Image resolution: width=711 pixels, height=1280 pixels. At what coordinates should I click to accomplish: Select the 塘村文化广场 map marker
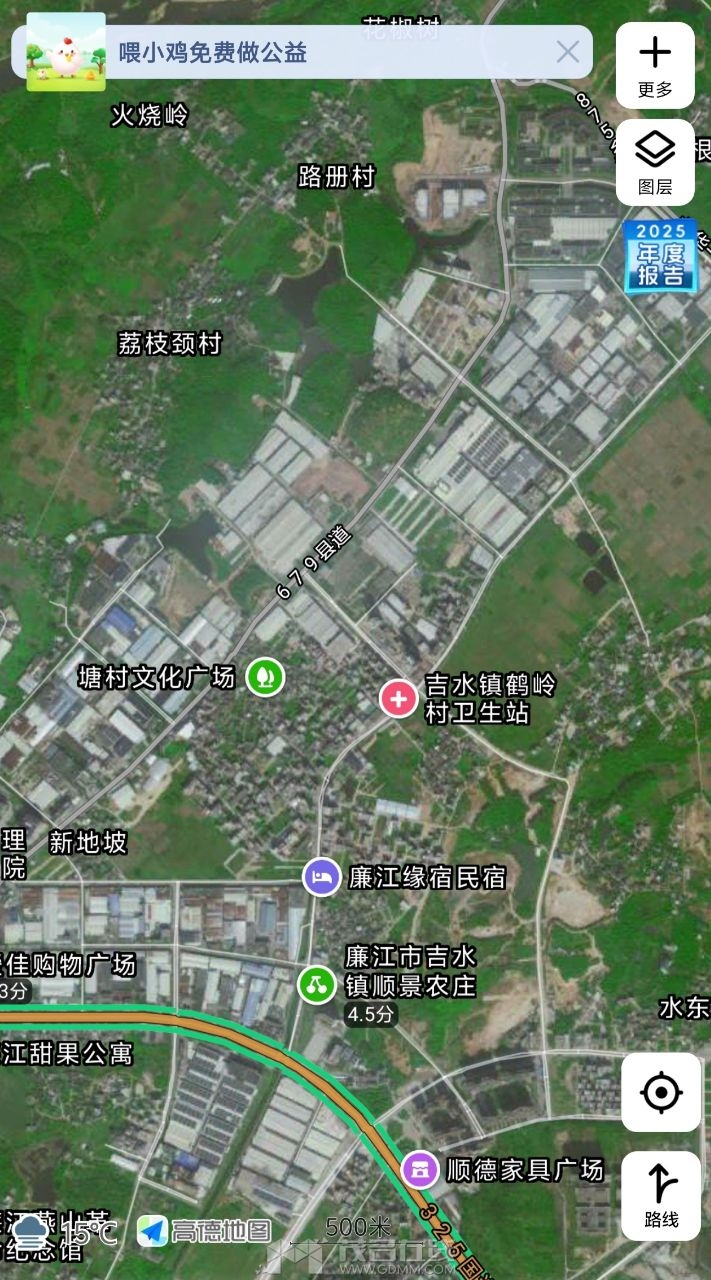(x=265, y=677)
